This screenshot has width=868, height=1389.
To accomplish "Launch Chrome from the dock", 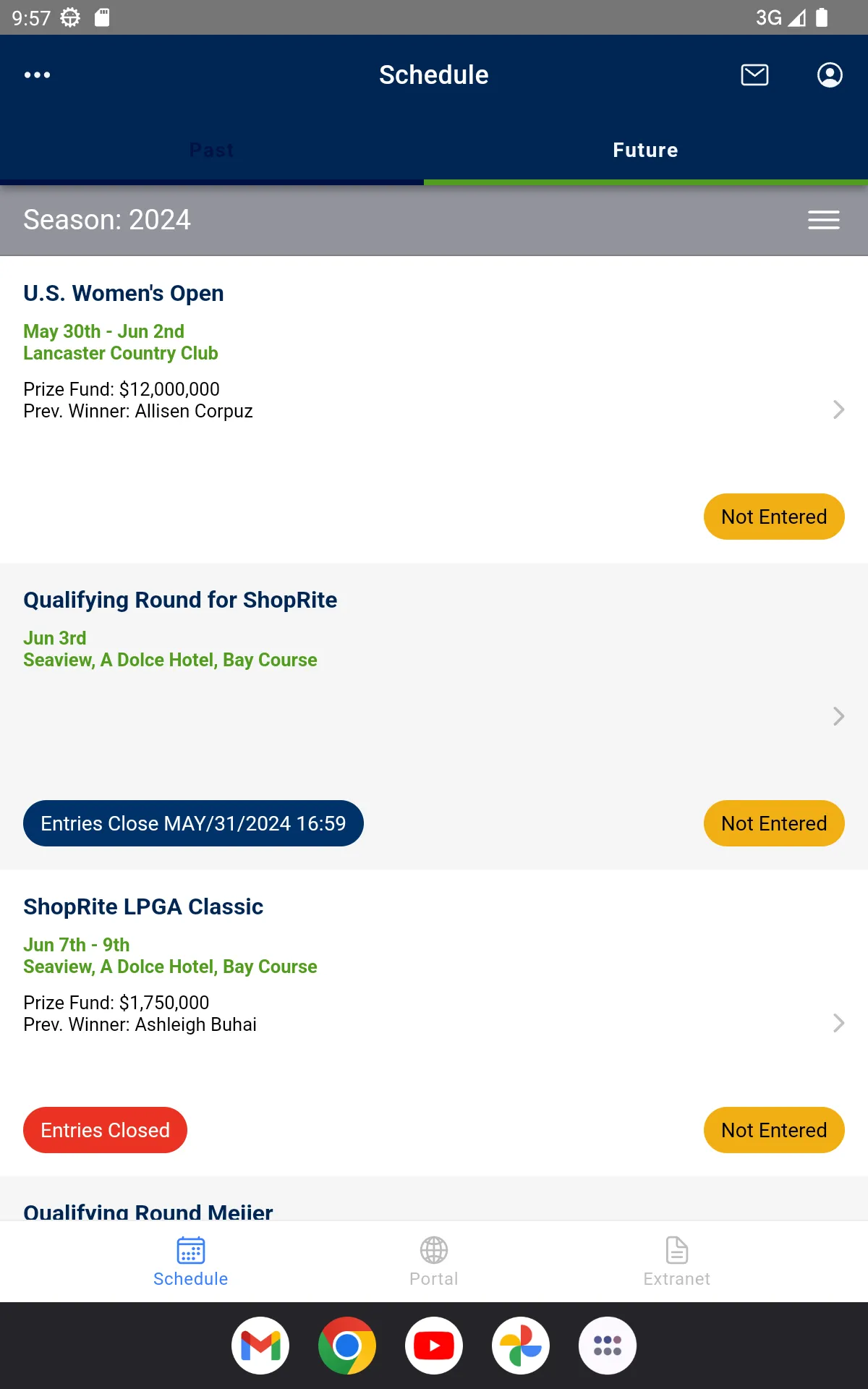I will coord(347,1346).
